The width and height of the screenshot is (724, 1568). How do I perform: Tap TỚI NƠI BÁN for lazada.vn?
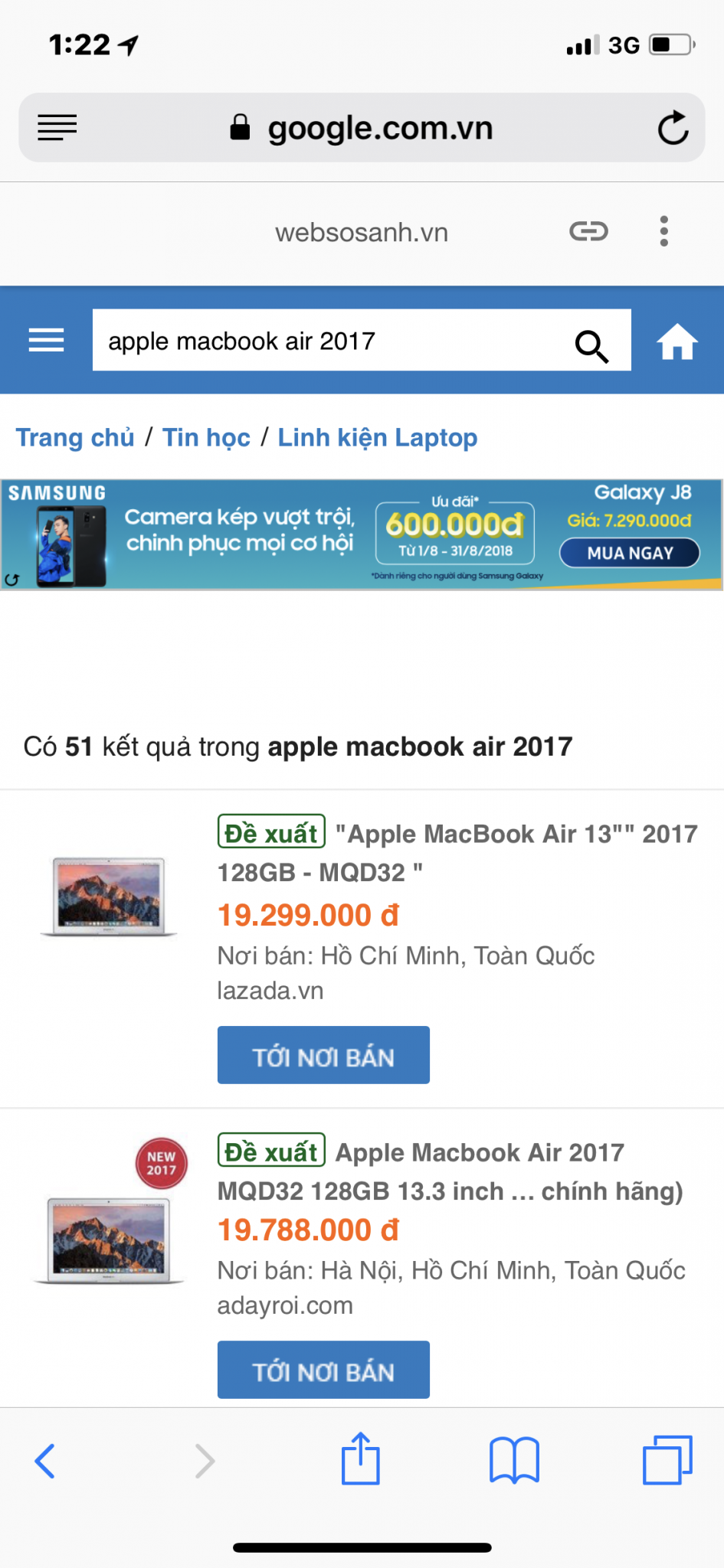[323, 1056]
